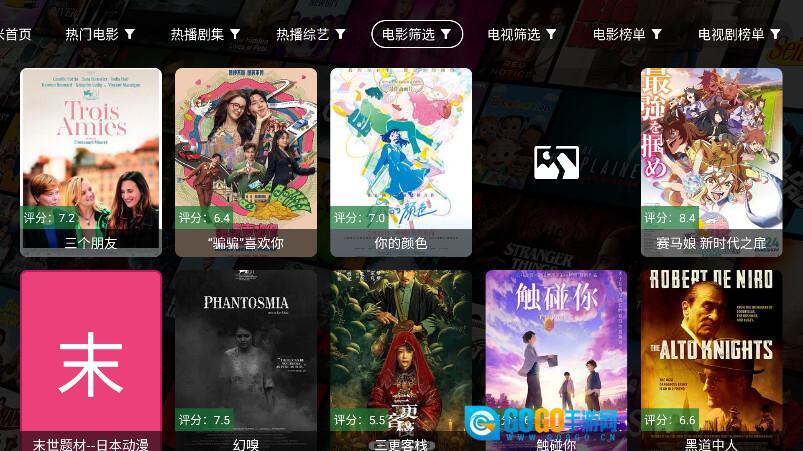Open the movie 三个朋友
Image resolution: width=803 pixels, height=451 pixels.
[x=91, y=160]
